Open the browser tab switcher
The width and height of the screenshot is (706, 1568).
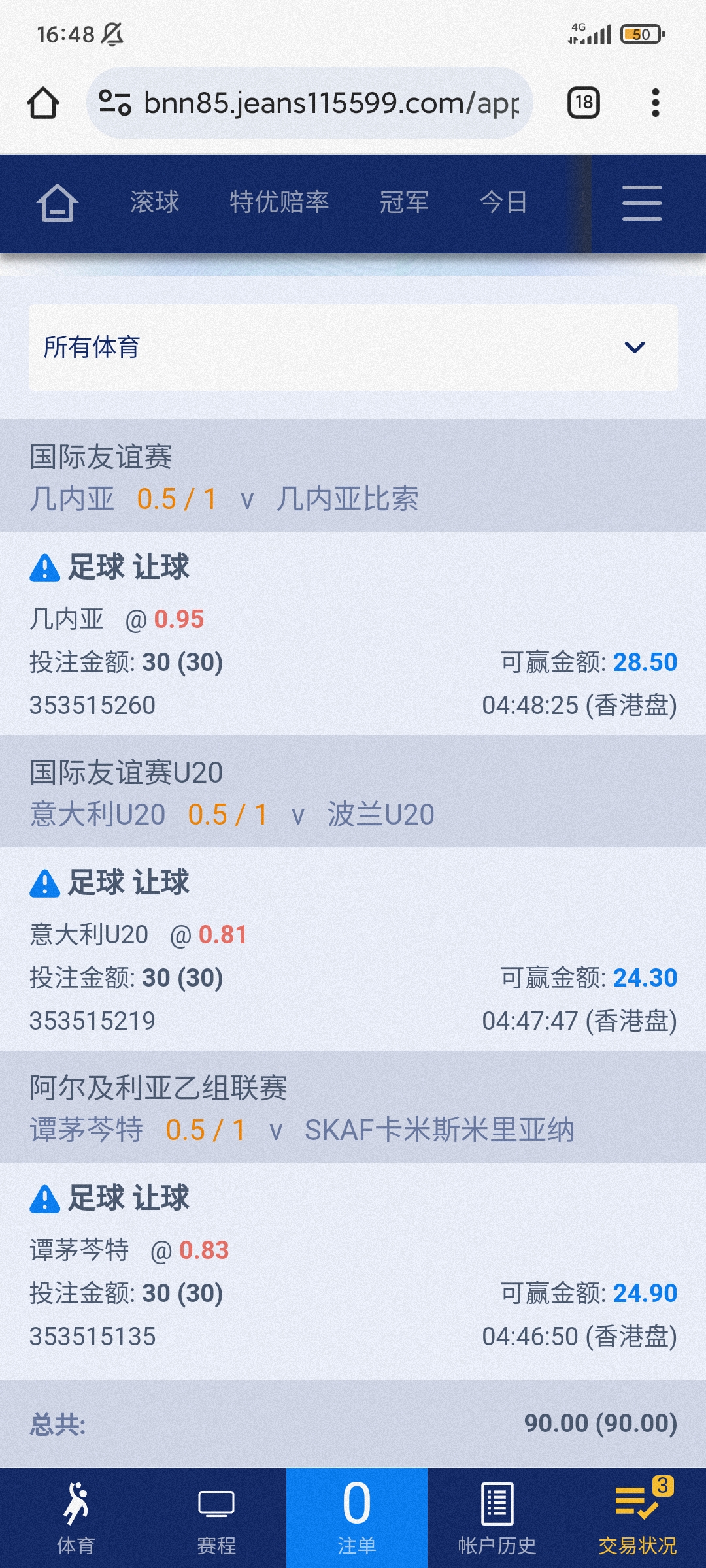pyautogui.click(x=583, y=103)
